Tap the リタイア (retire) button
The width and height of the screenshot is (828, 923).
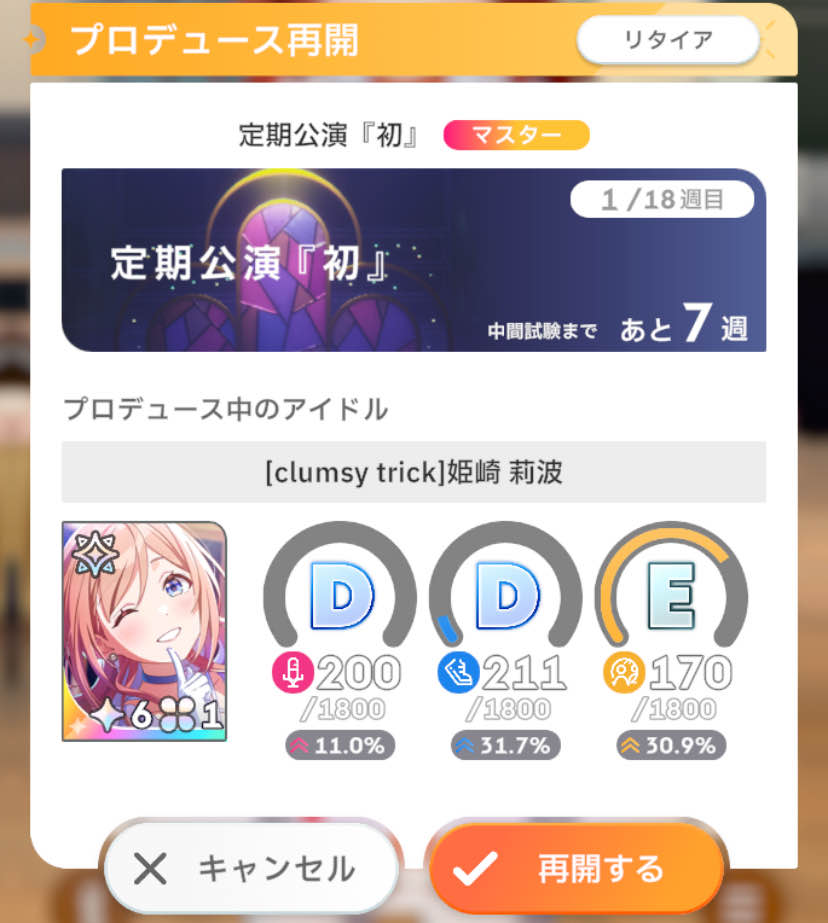667,40
